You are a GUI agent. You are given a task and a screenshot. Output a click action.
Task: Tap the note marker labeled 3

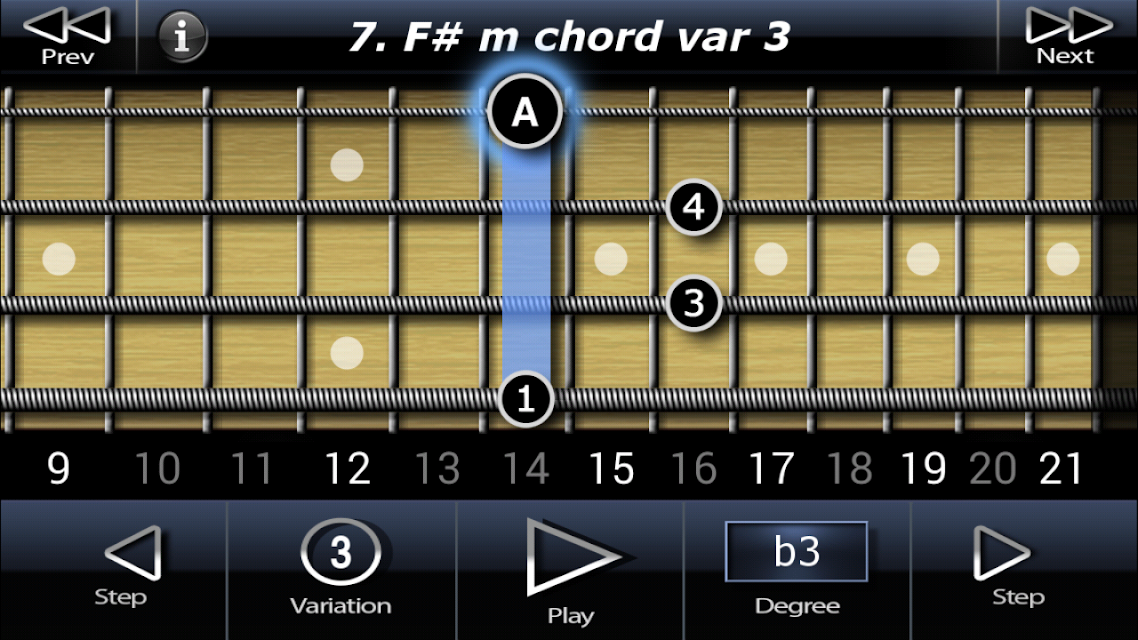point(695,302)
